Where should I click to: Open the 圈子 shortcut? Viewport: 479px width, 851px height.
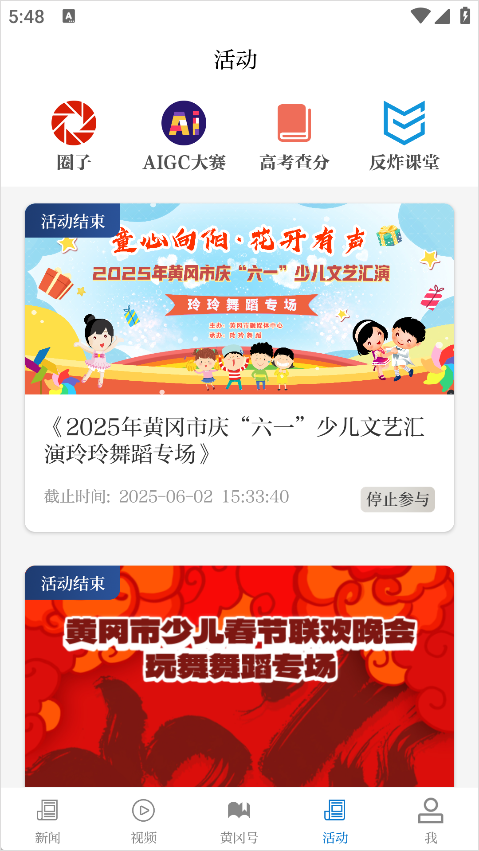click(74, 136)
